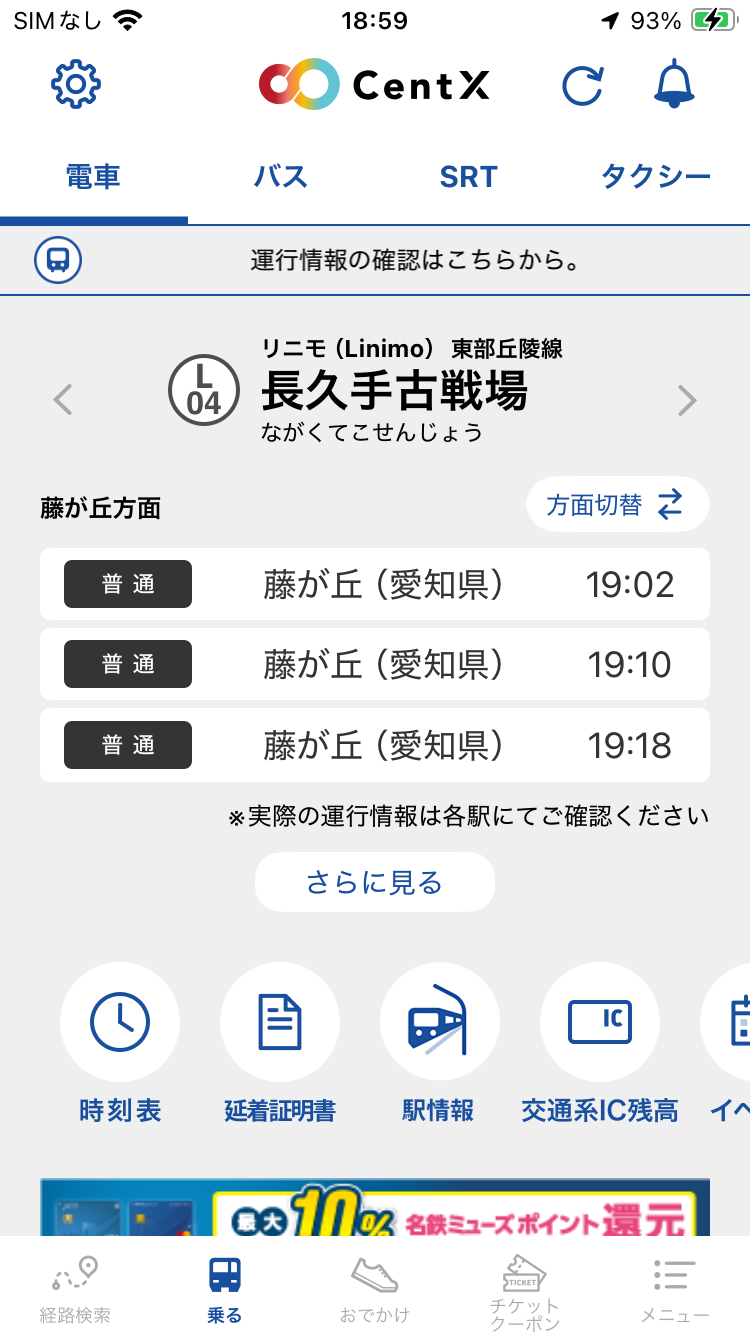This screenshot has height=1334, width=750.
Task: Select the 19:10 train to 藤が丘
Action: pos(375,664)
